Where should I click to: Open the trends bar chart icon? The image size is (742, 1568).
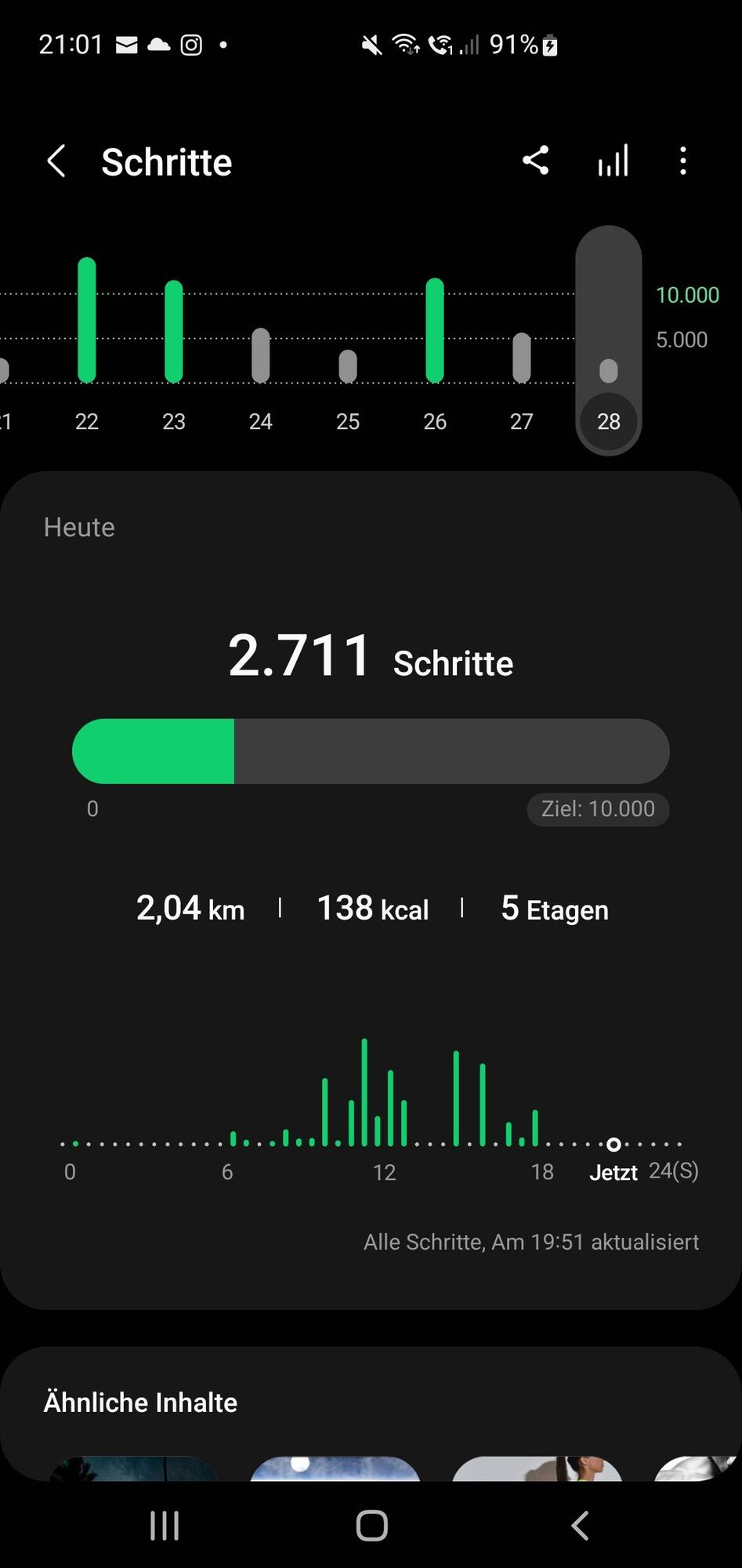(613, 161)
